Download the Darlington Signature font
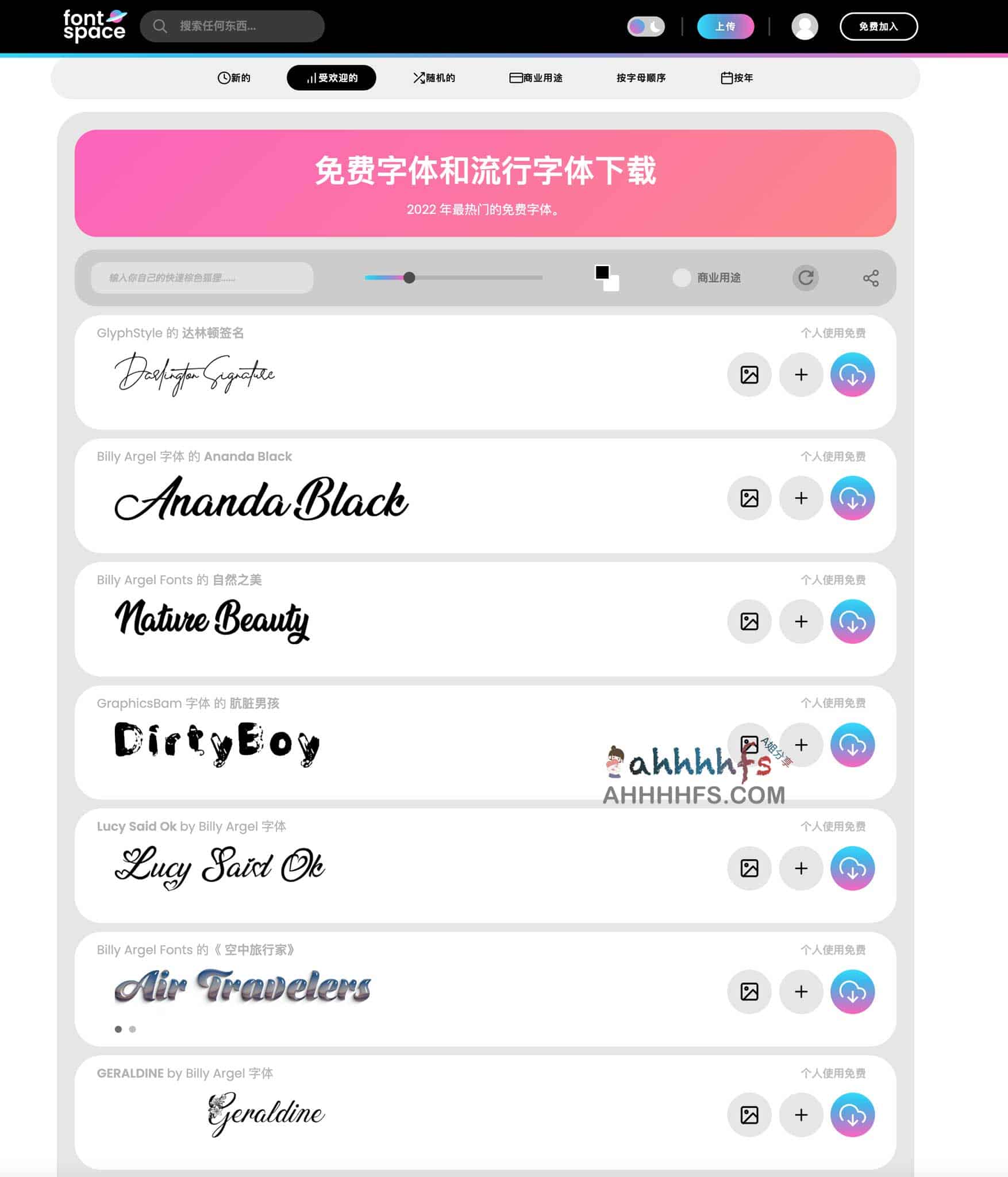1008x1177 pixels. tap(852, 375)
